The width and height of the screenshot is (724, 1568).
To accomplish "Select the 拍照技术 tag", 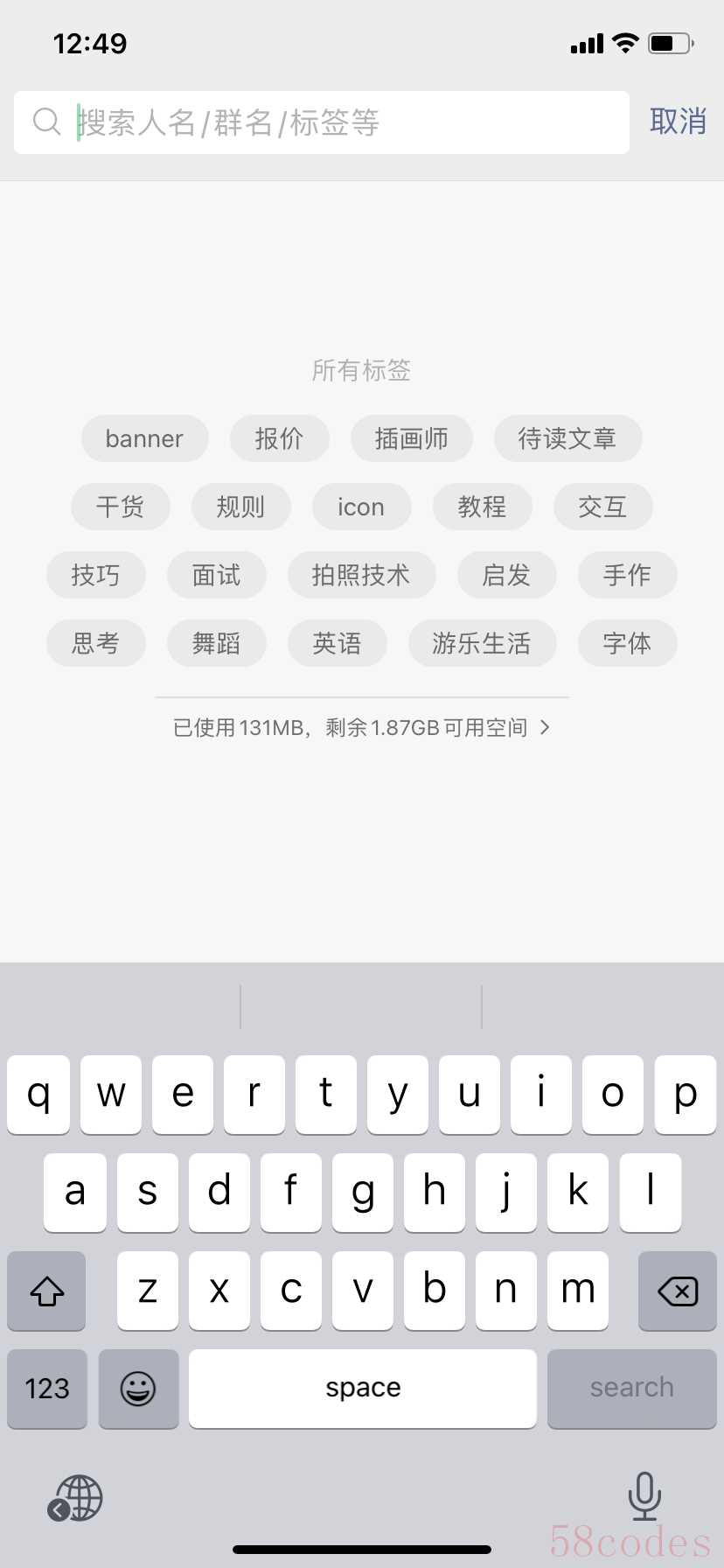I will click(361, 575).
